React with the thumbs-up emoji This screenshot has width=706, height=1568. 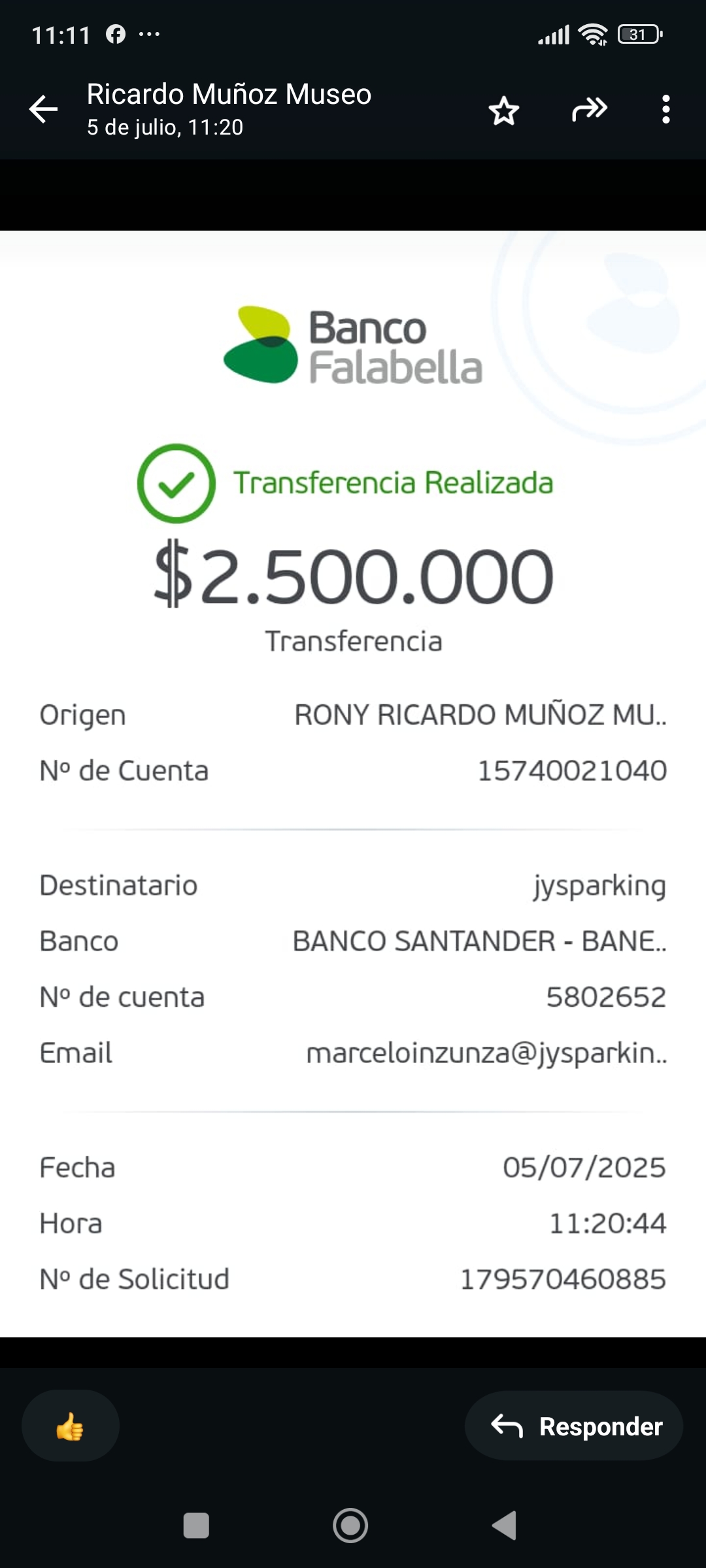(x=71, y=1426)
